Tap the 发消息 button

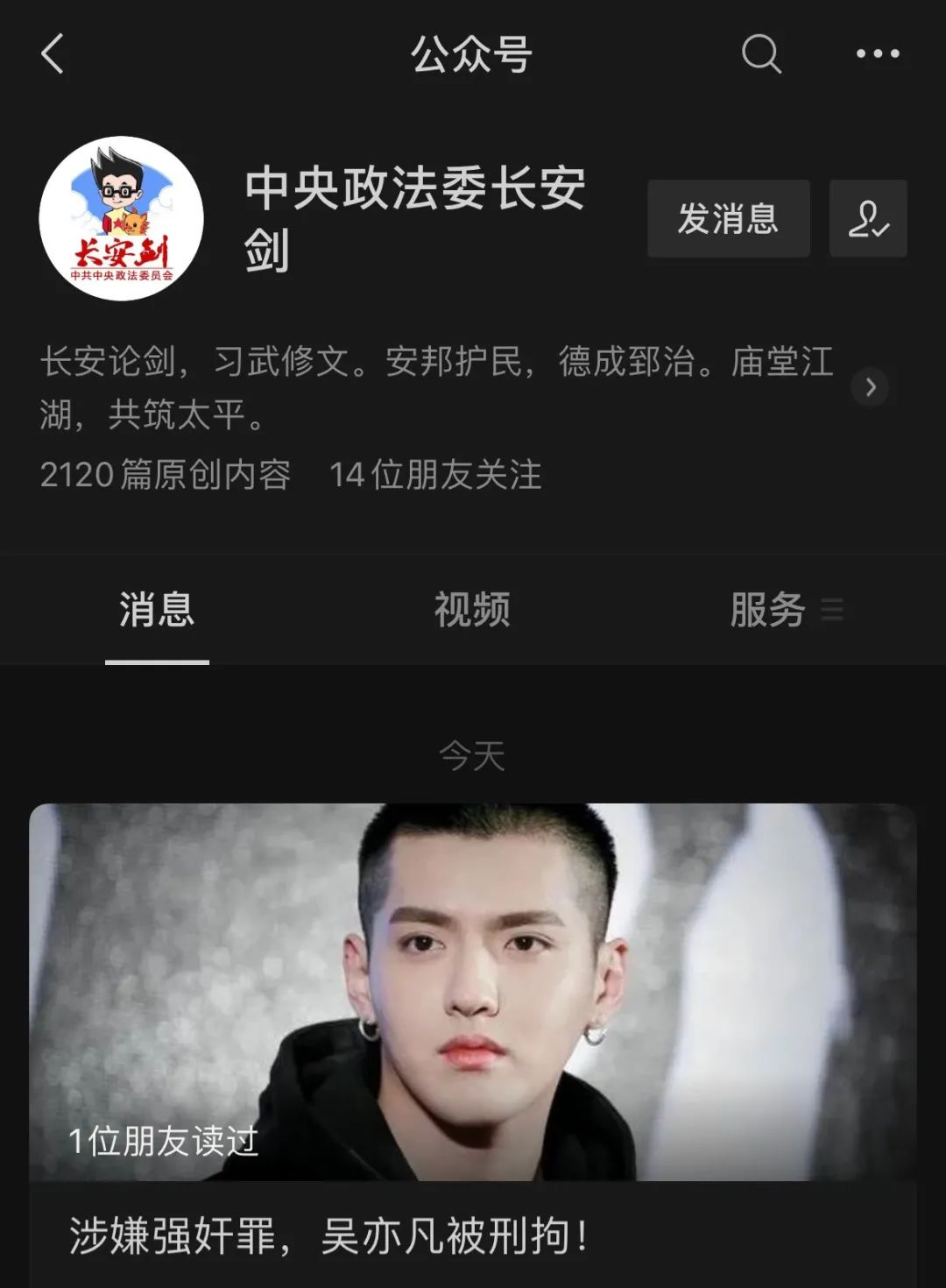coord(728,219)
